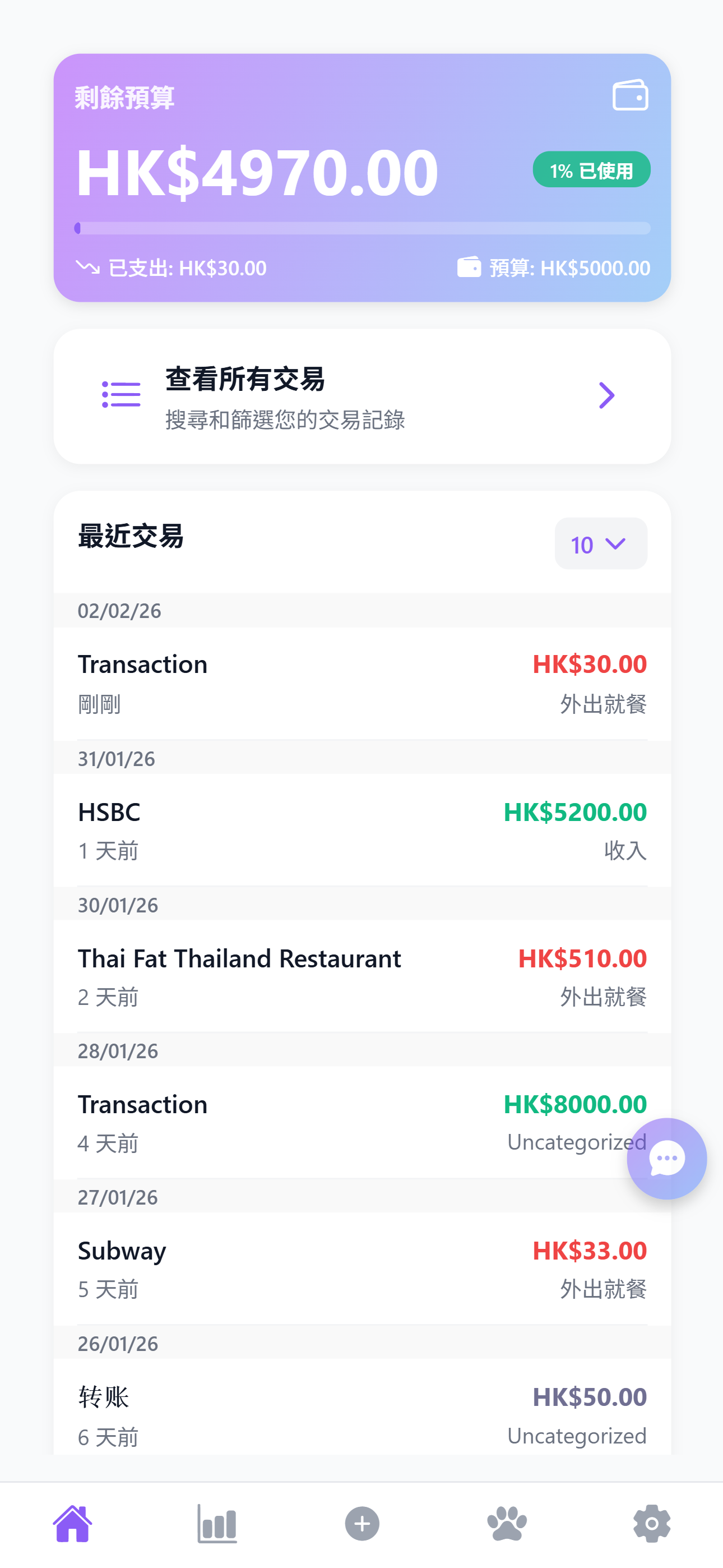The width and height of the screenshot is (723, 1568).
Task: Open the transaction count dropdown showing 10
Action: click(600, 543)
